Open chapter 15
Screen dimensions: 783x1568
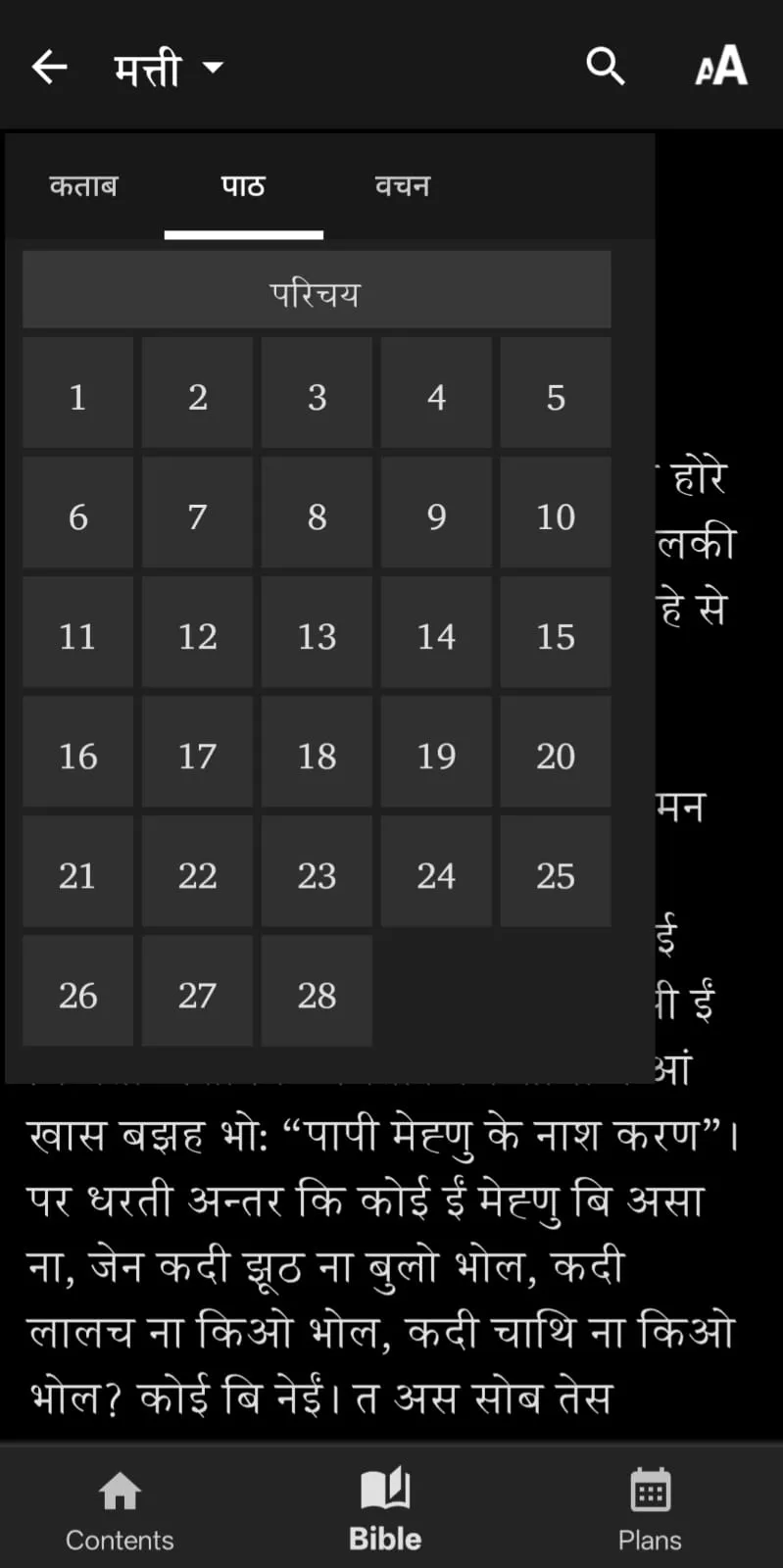[x=556, y=633]
